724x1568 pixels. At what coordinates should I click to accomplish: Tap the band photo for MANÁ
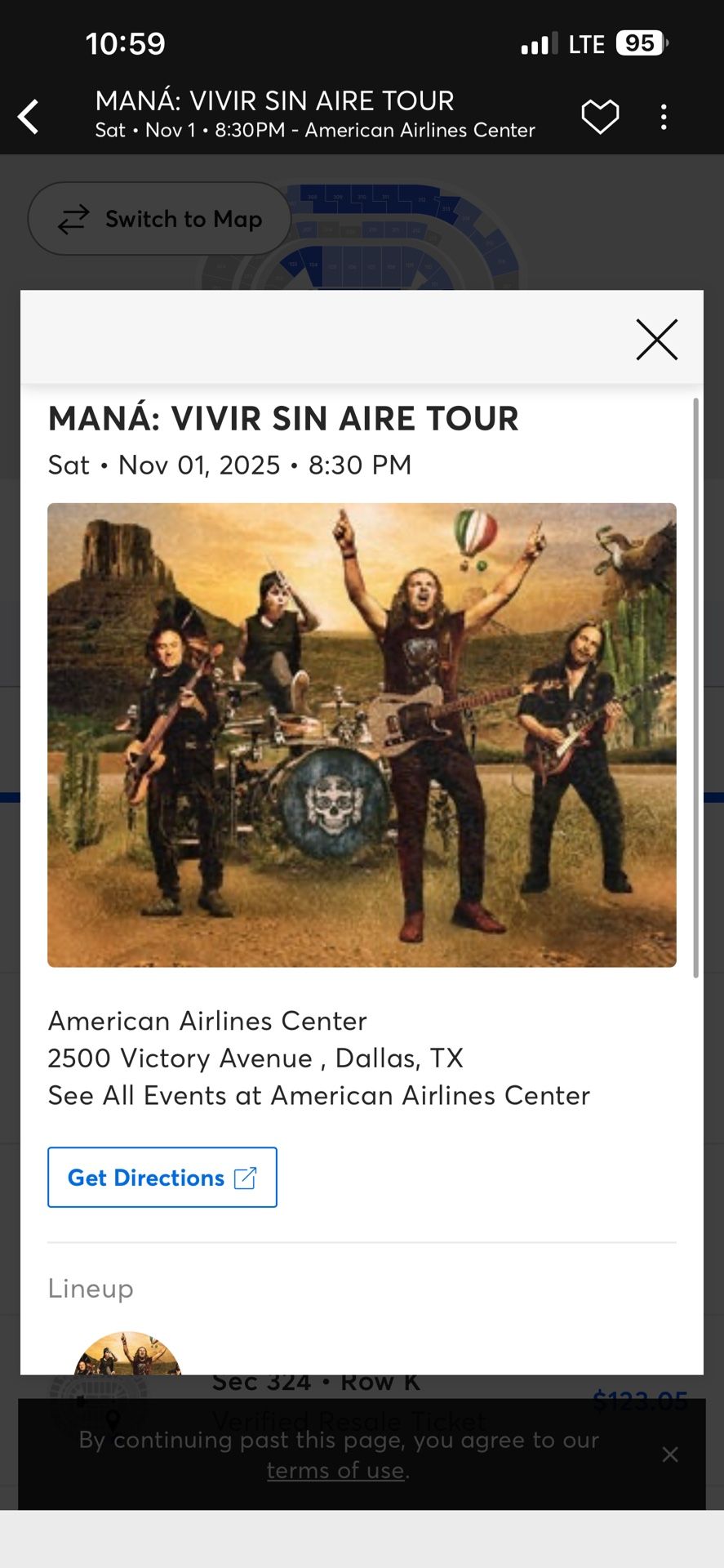362,733
